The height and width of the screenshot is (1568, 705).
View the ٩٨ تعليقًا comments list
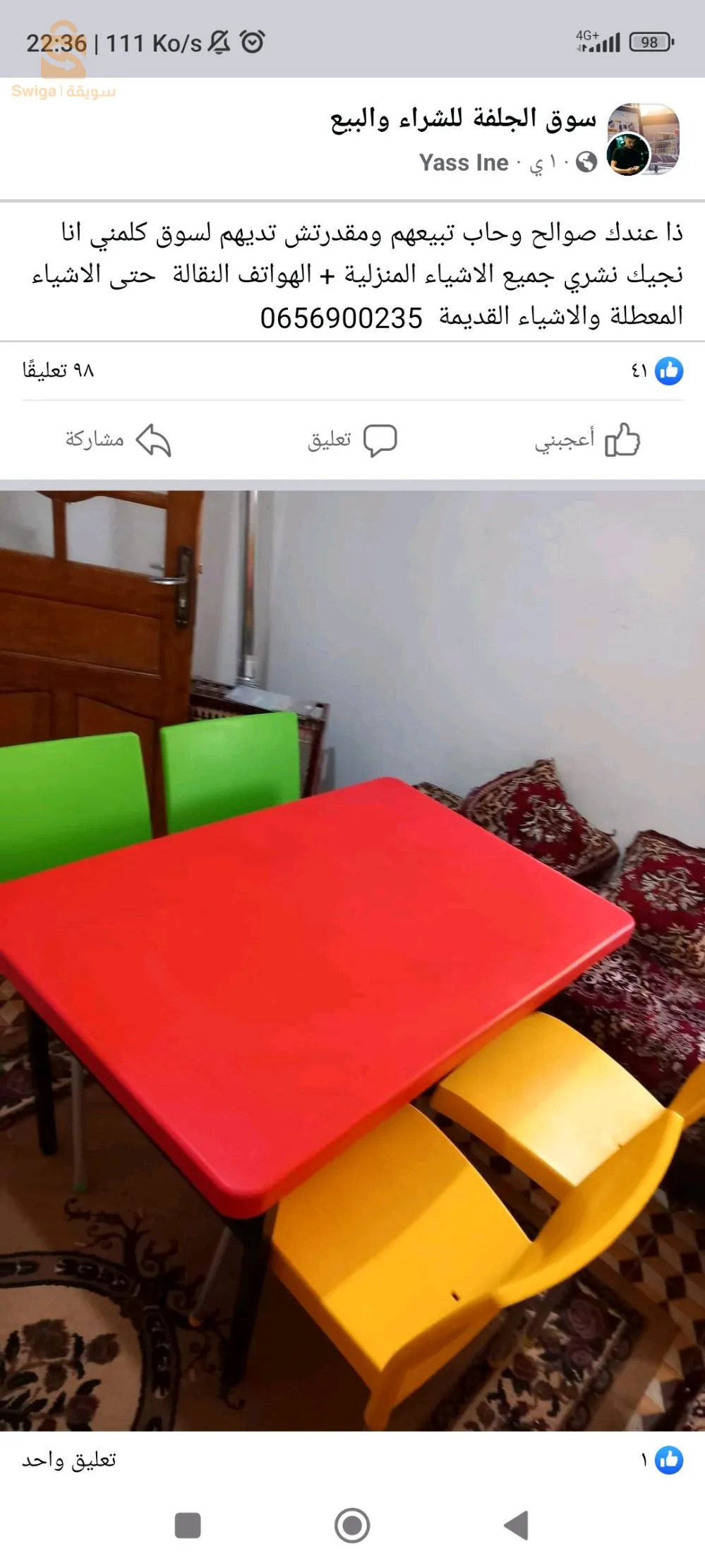[59, 370]
